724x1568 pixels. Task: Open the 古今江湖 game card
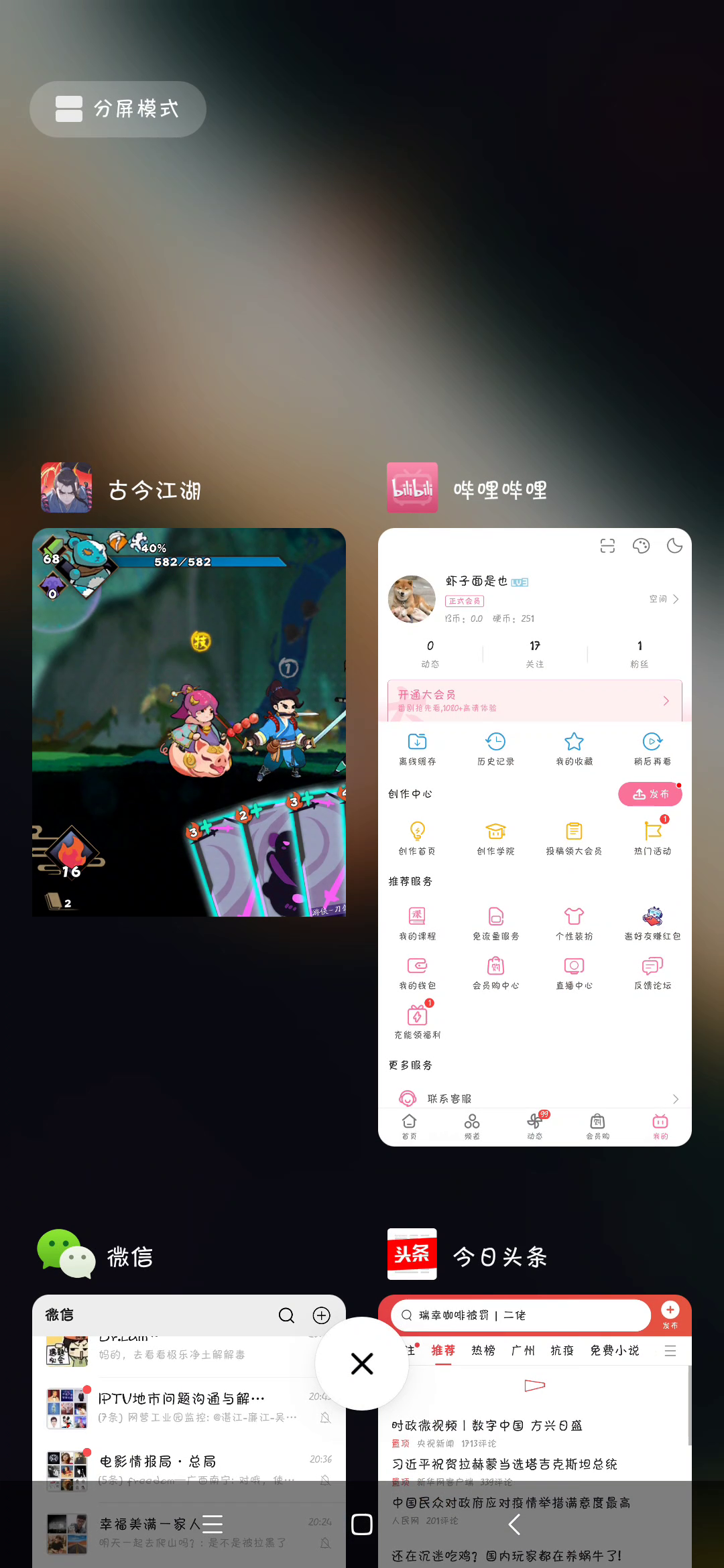tap(189, 722)
